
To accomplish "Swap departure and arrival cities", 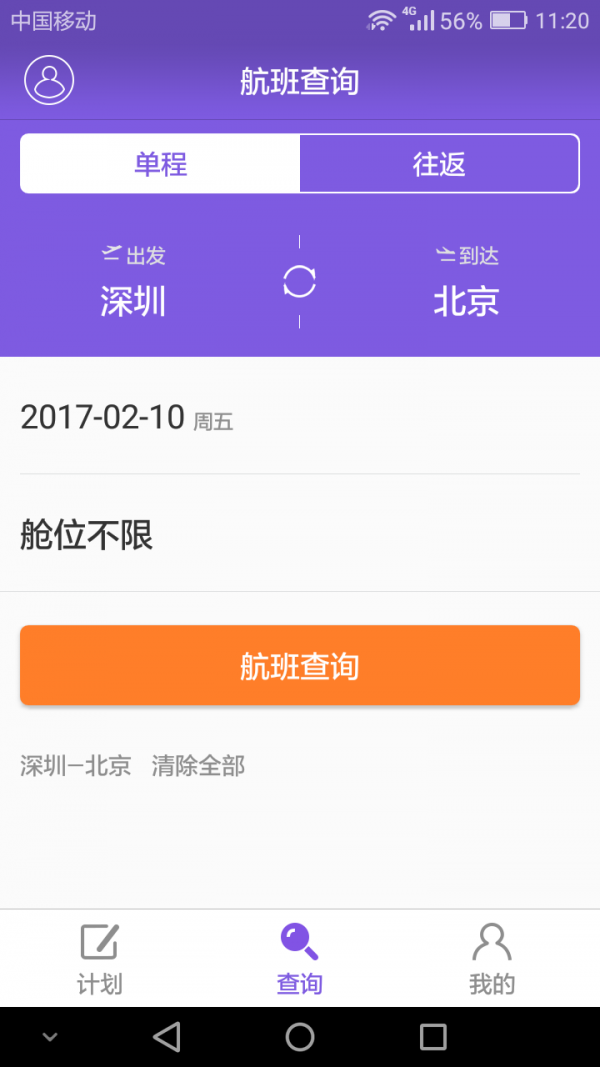I will click(x=299, y=282).
